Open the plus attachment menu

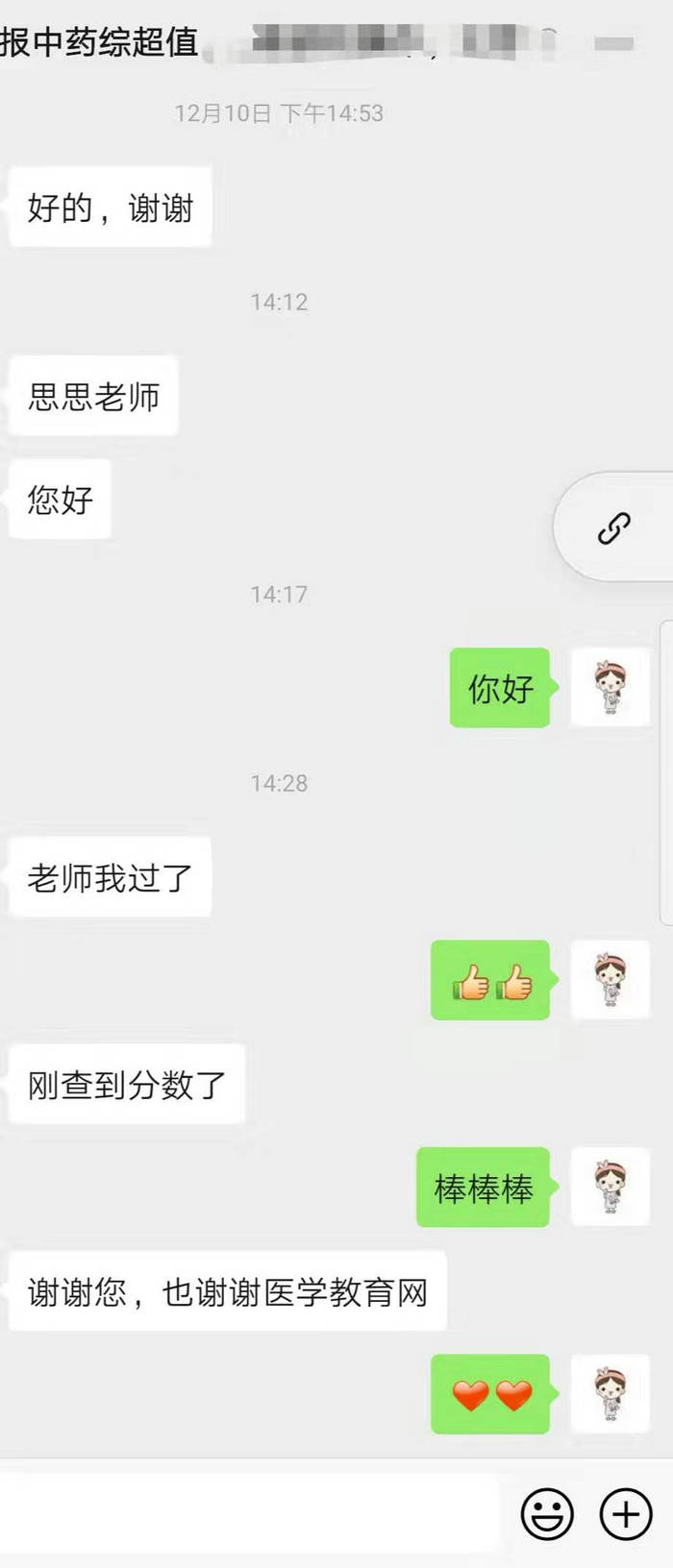tap(626, 1514)
